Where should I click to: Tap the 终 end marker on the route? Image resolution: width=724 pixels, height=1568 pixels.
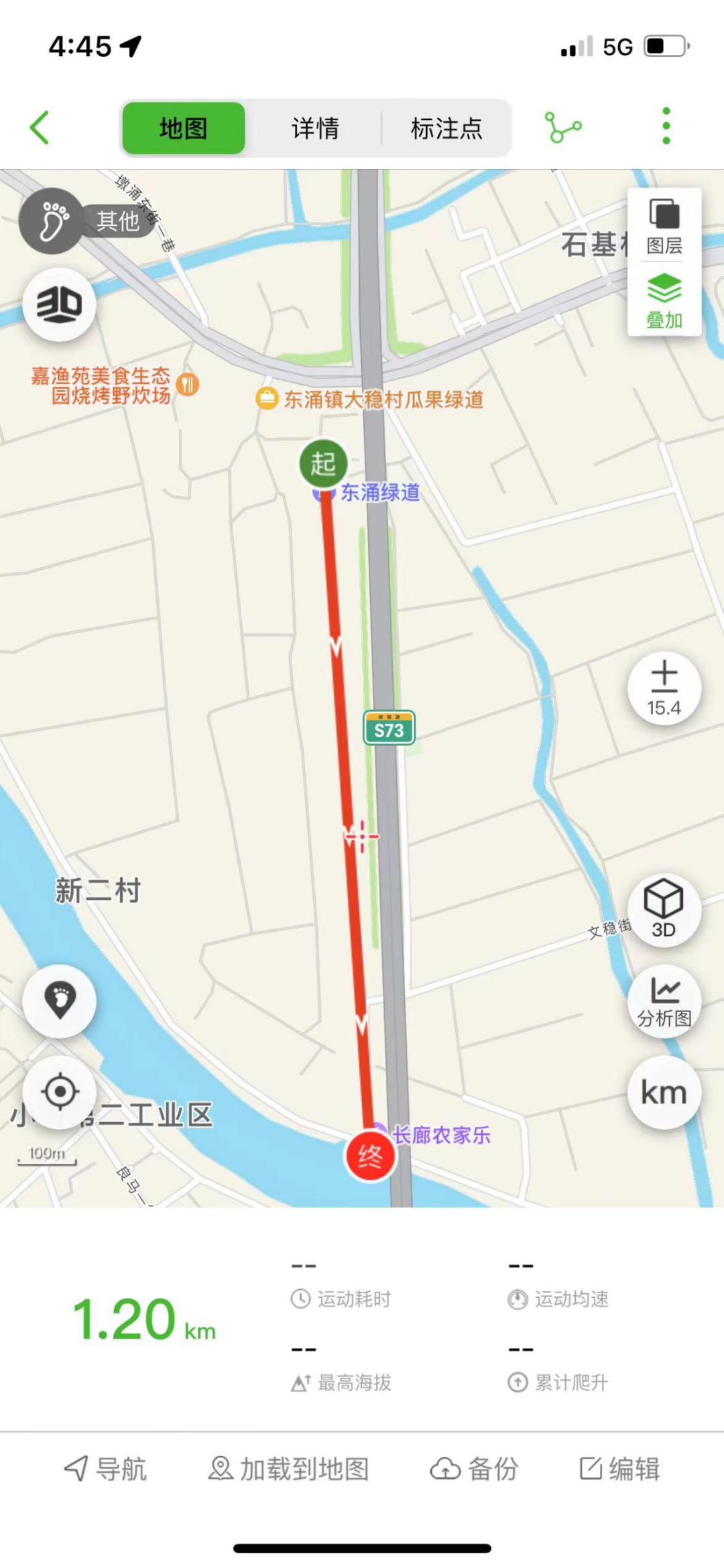pyautogui.click(x=371, y=1155)
